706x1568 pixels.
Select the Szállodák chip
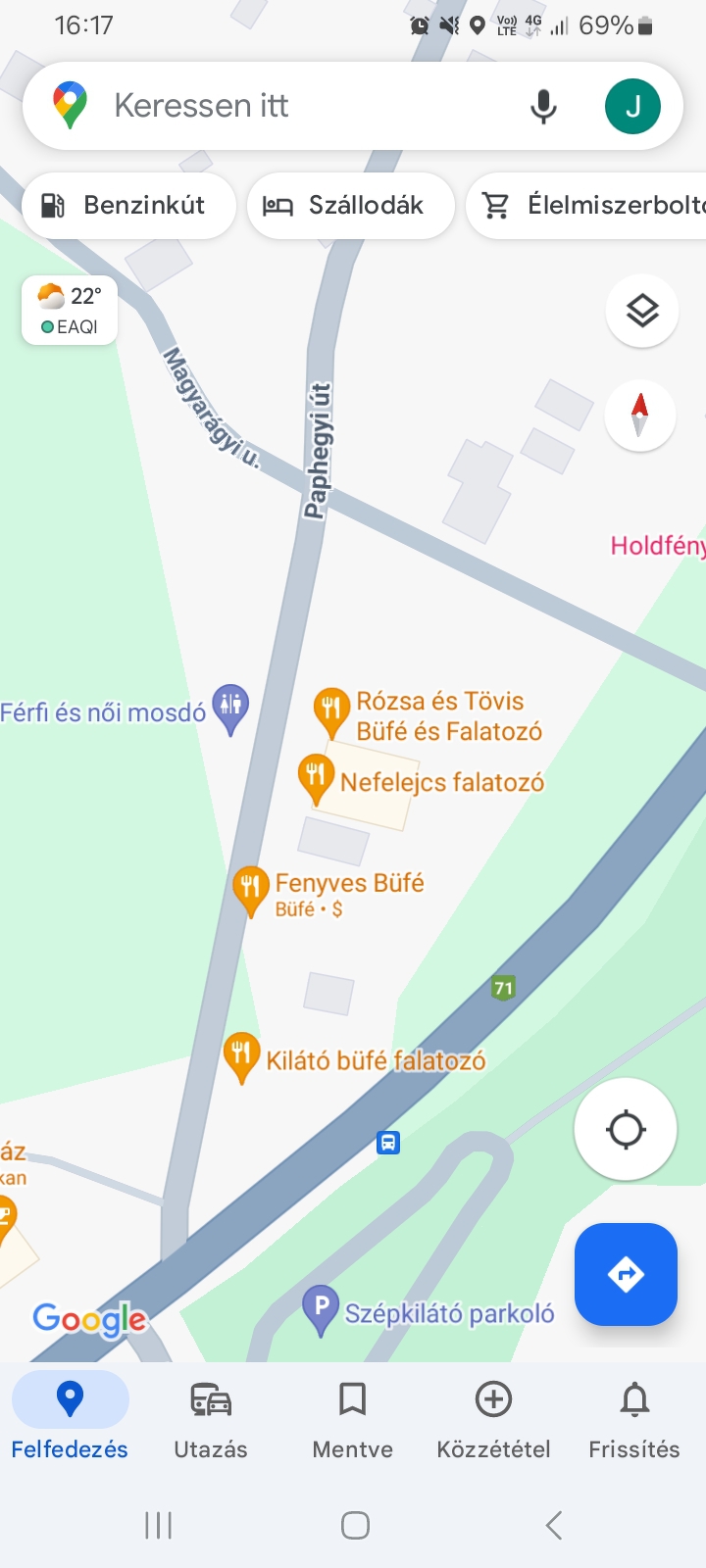click(x=350, y=206)
